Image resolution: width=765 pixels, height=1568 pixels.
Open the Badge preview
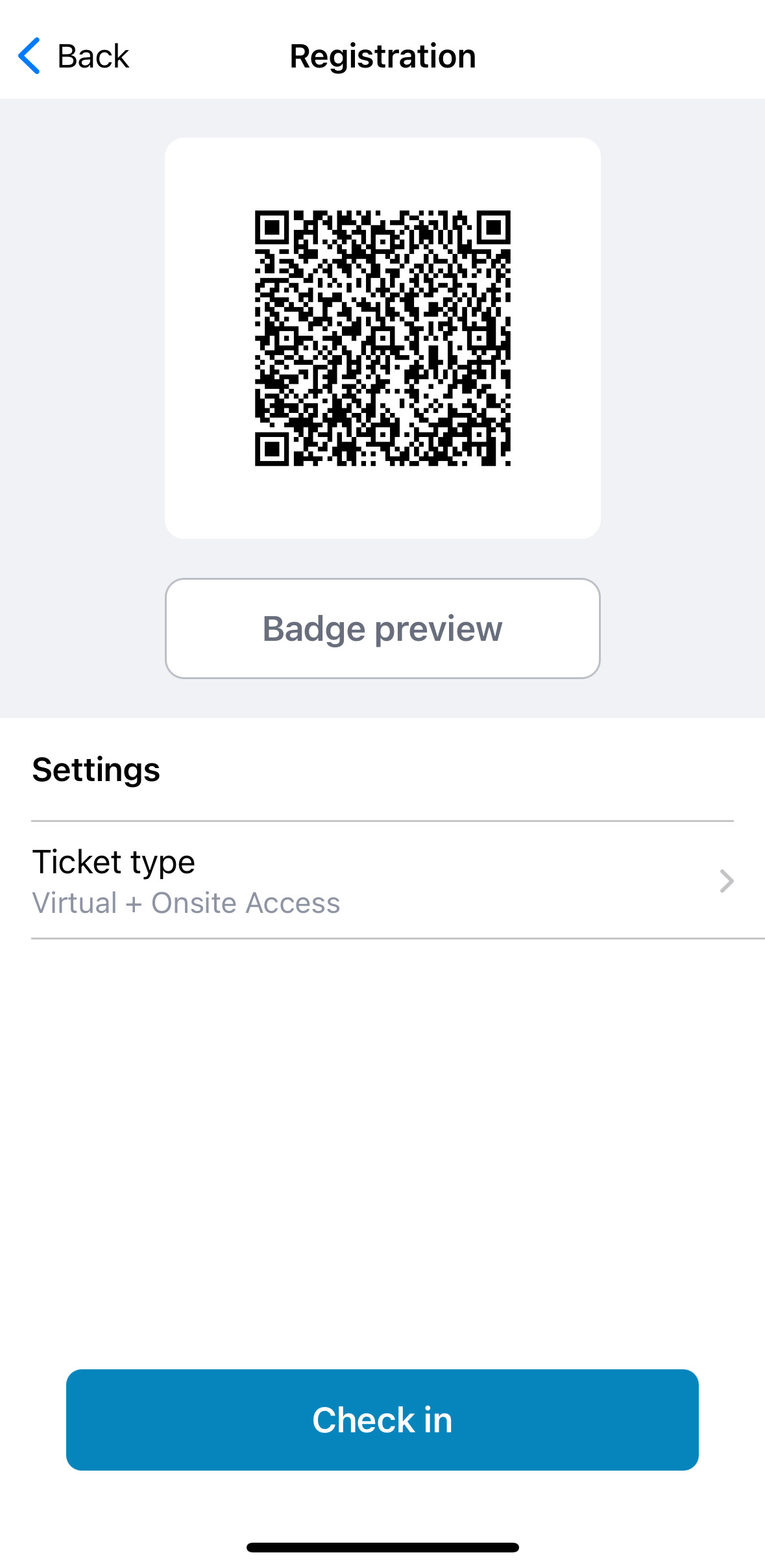coord(383,628)
